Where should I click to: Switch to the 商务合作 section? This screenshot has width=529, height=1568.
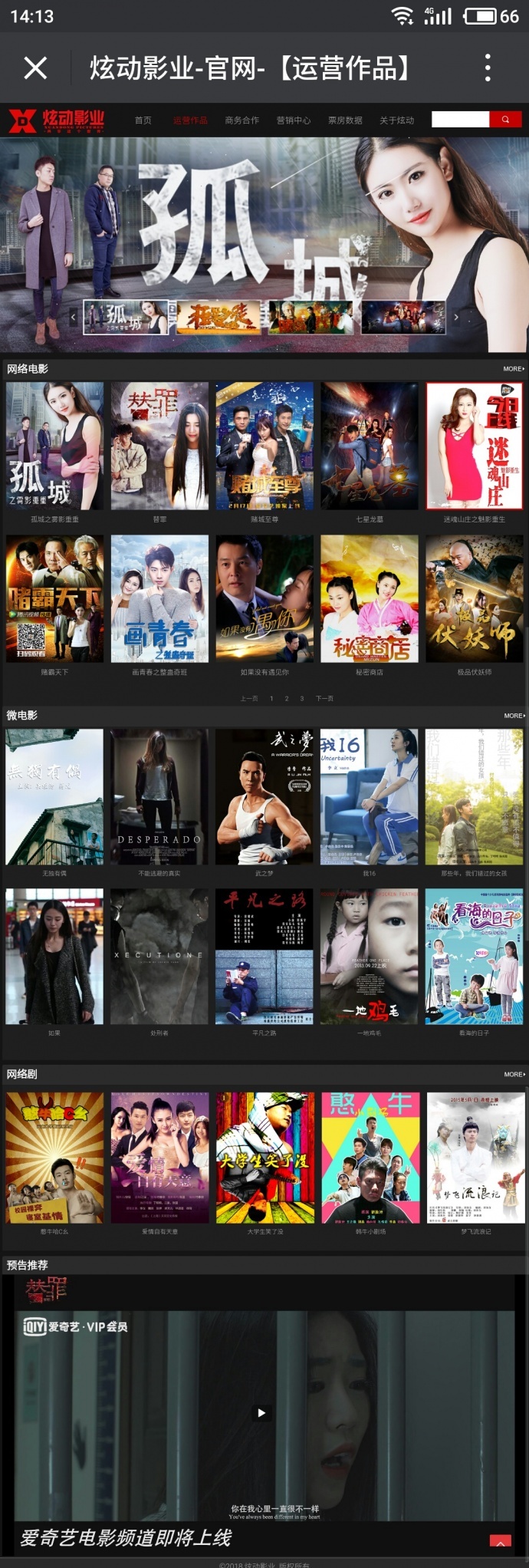[242, 120]
